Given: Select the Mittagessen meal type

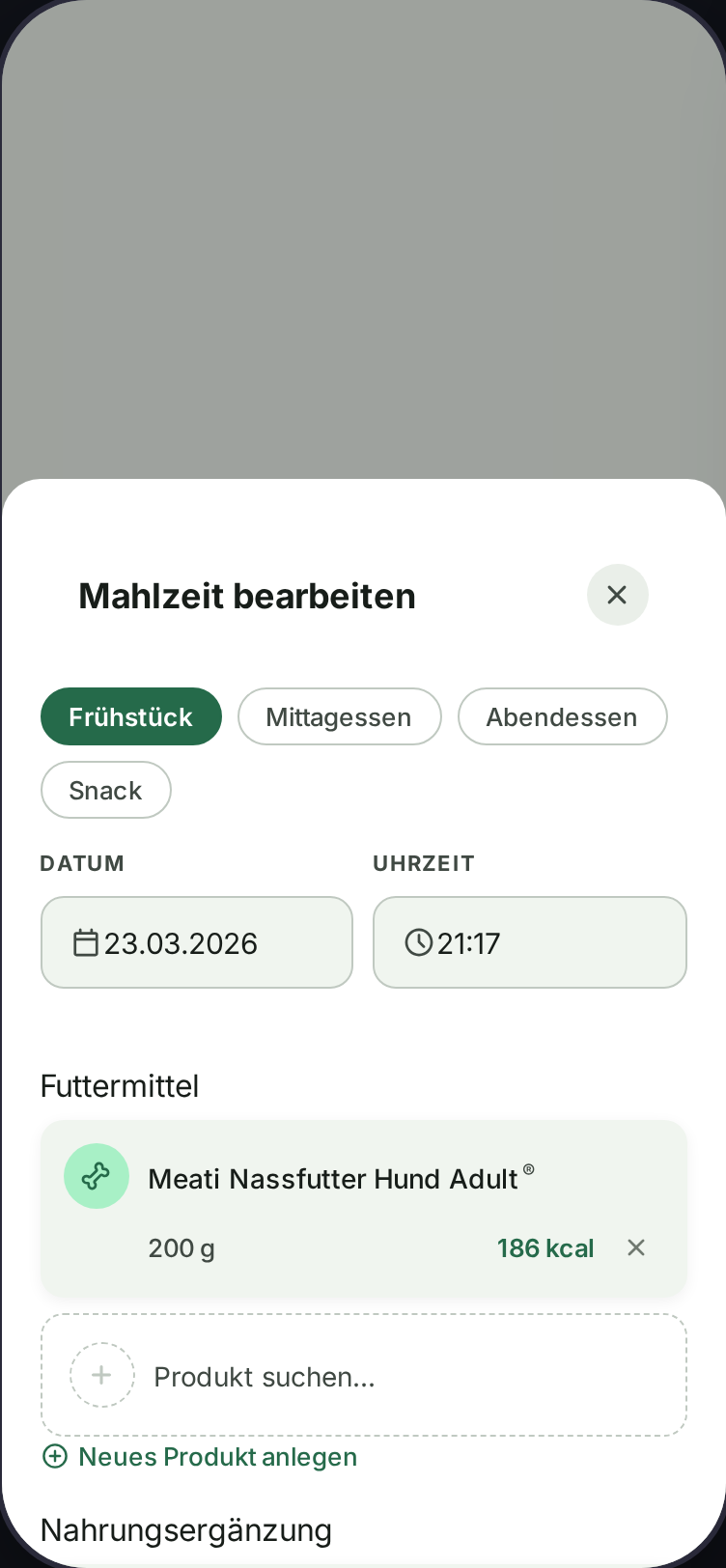Looking at the screenshot, I should 339,716.
